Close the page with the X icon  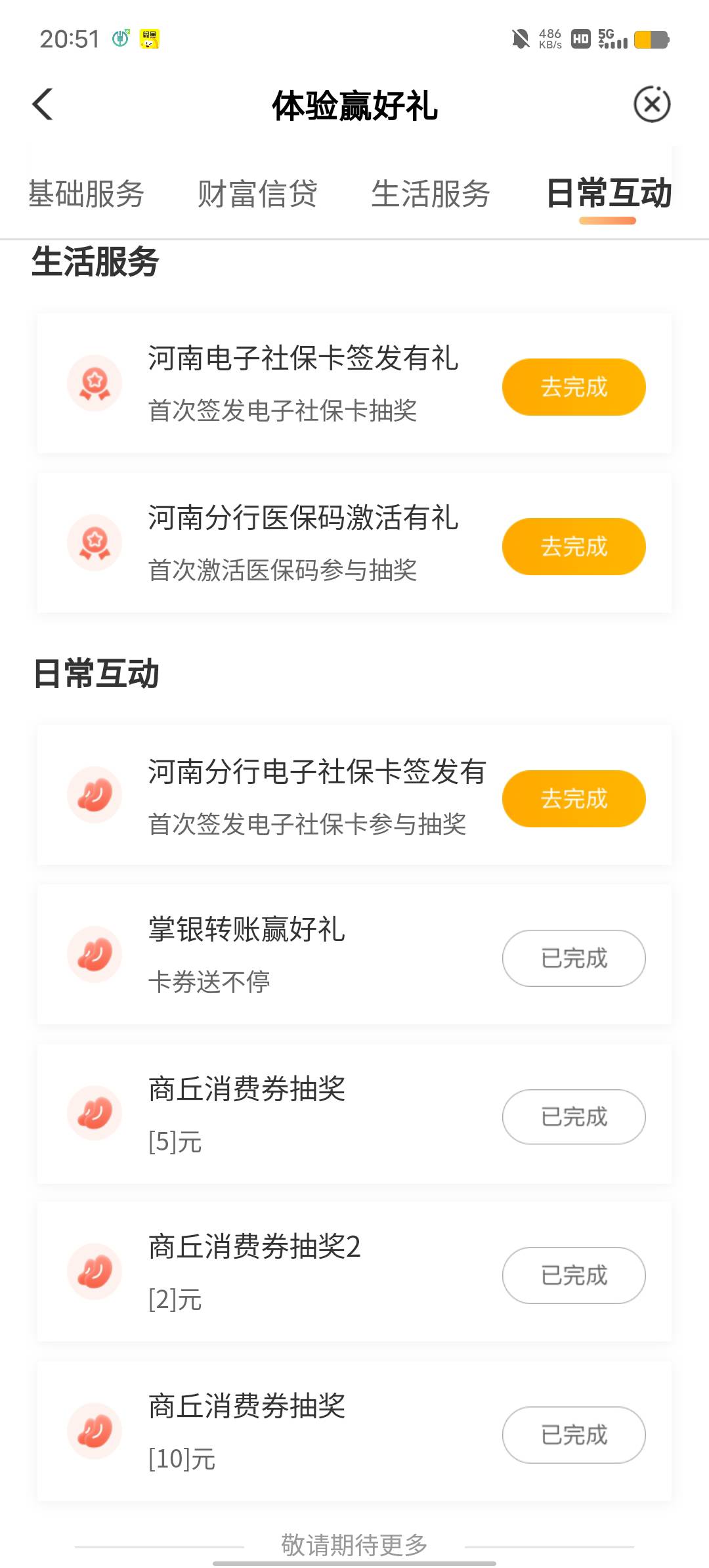(652, 104)
